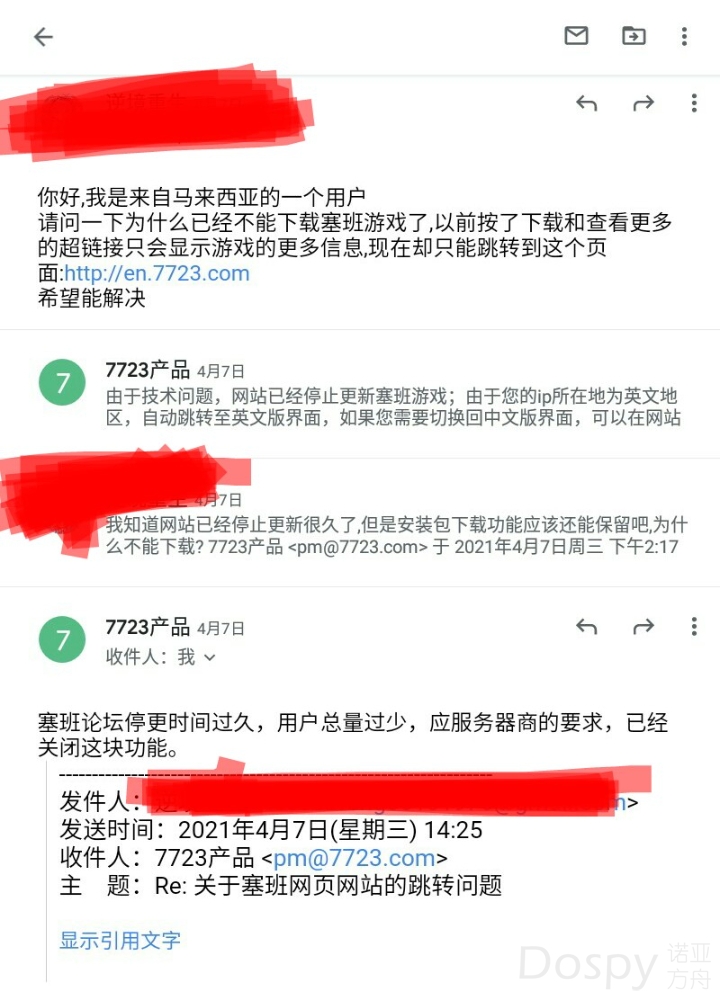The image size is (720, 1000).
Task: Open more options for the last 7723产品 message
Action: [x=694, y=627]
